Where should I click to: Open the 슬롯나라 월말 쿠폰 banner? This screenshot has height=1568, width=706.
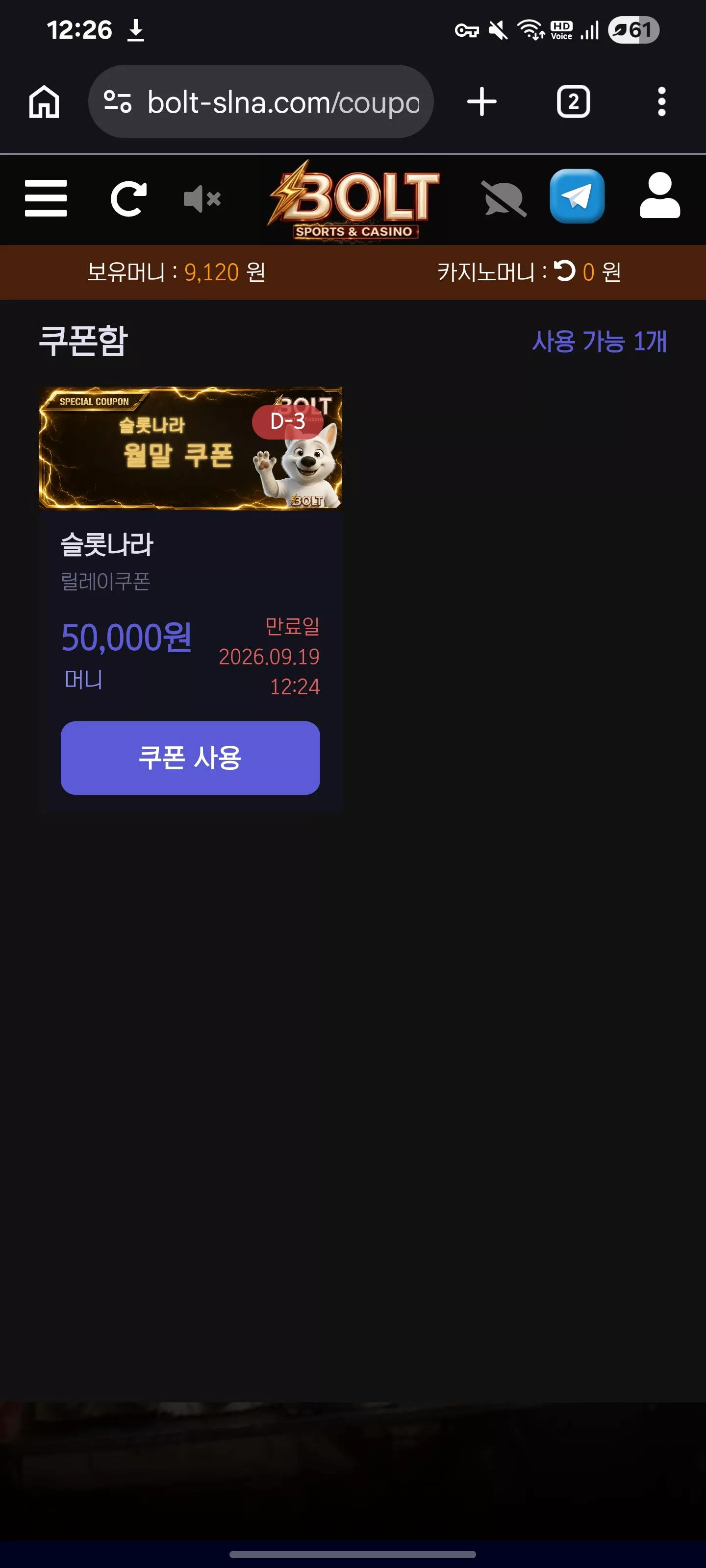click(x=191, y=448)
